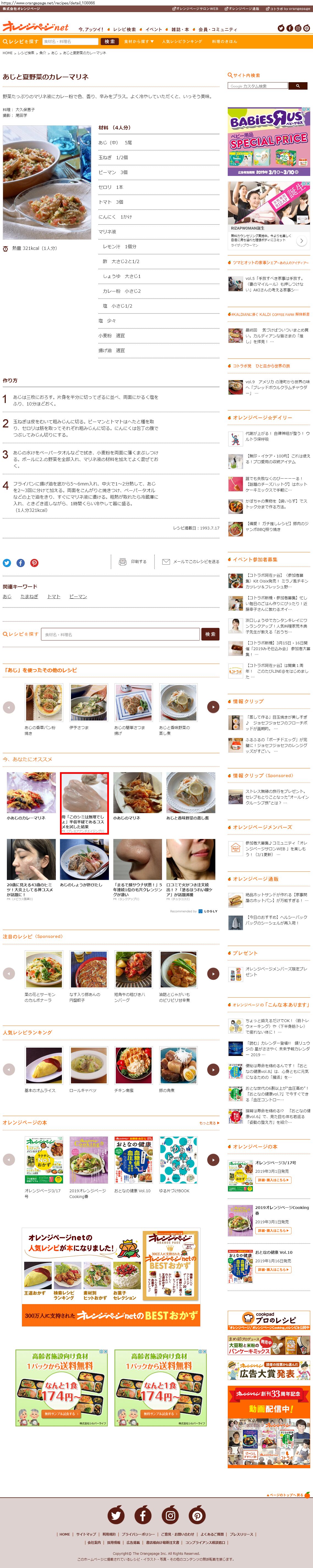
Task: Open the たまねぎ keyword link
Action: (x=29, y=597)
